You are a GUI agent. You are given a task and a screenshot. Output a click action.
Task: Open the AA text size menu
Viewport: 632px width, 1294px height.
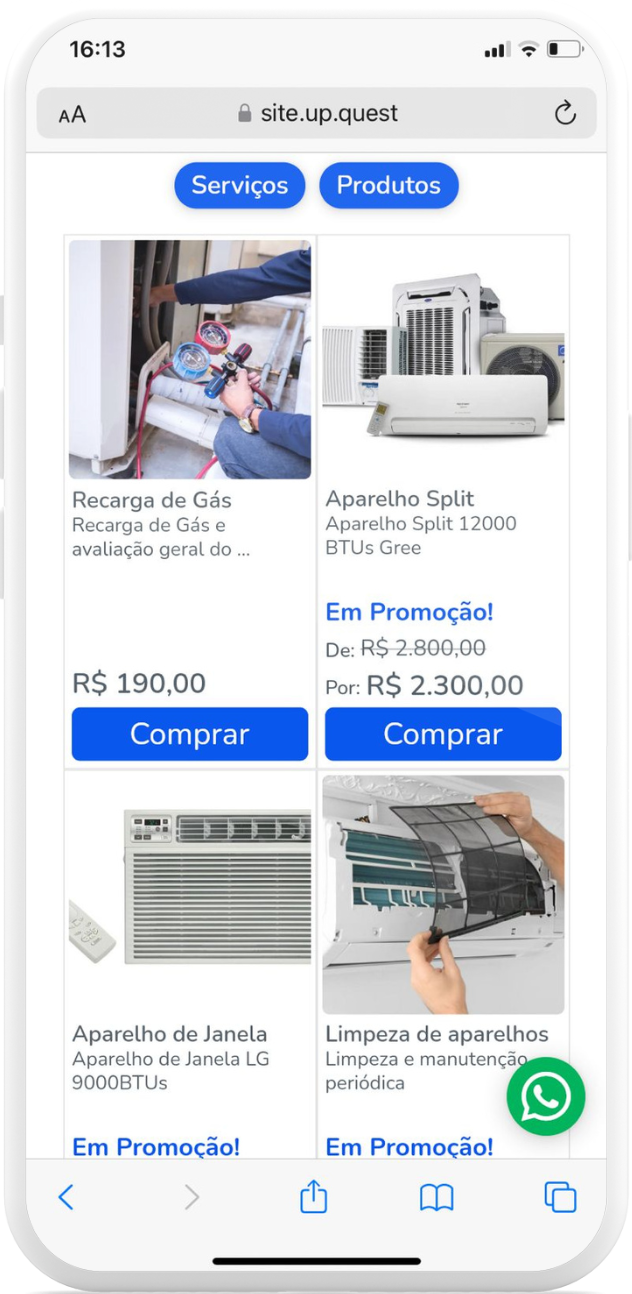coord(72,114)
